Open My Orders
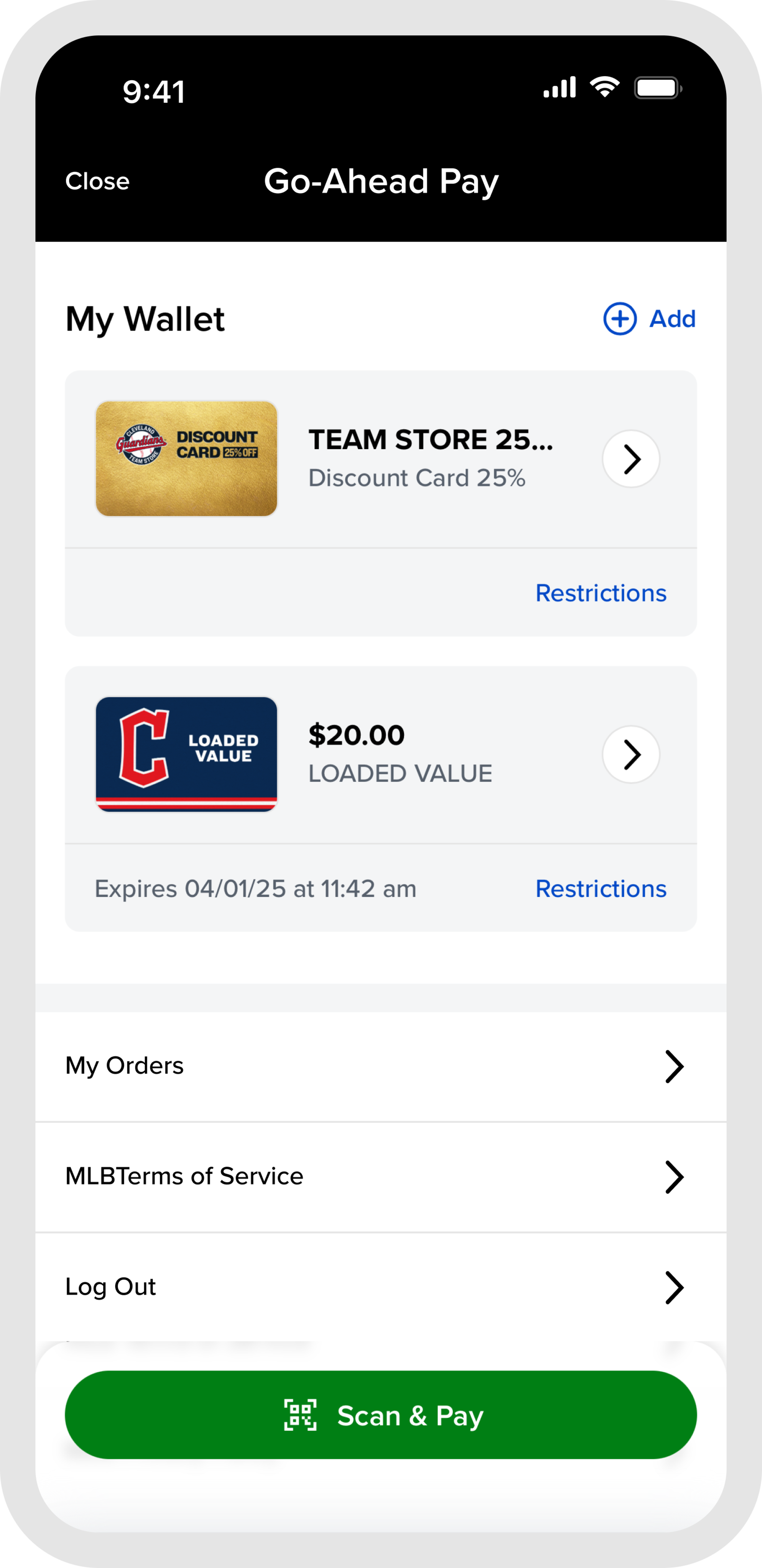The width and height of the screenshot is (762, 1568). pos(380,1066)
